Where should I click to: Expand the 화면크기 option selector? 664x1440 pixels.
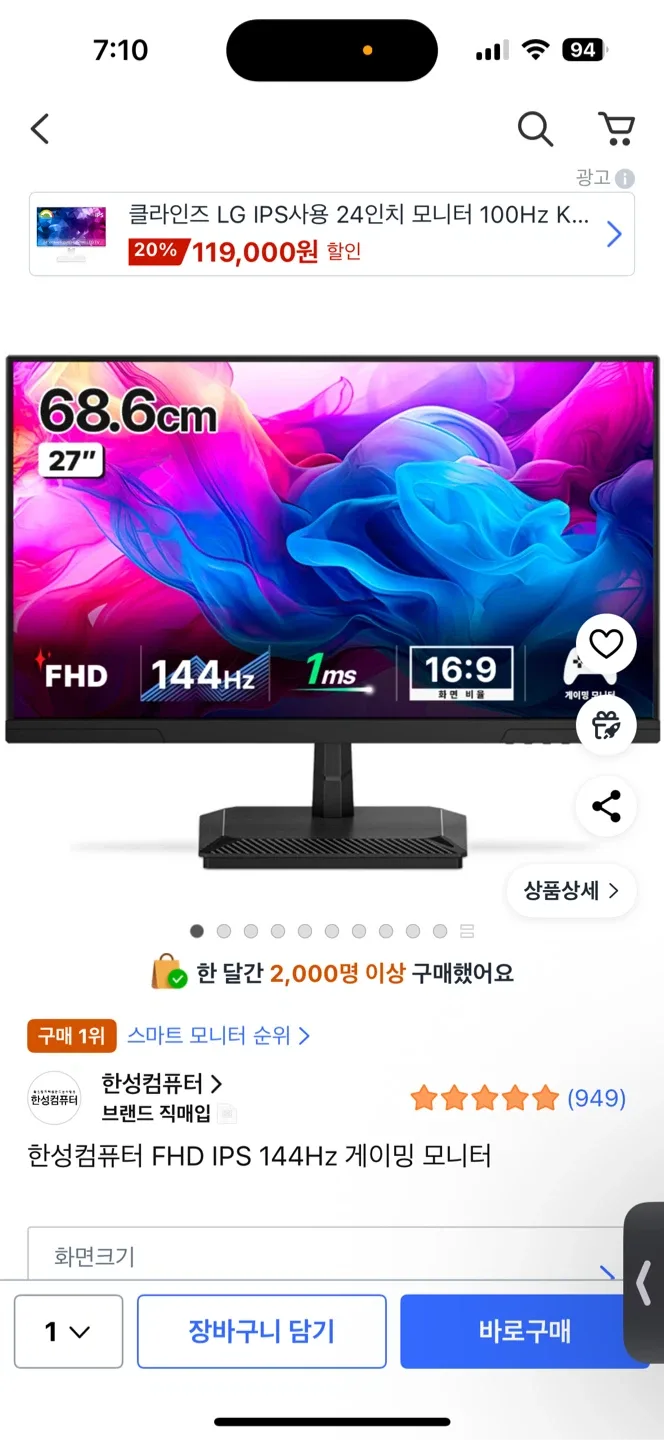click(x=320, y=1257)
